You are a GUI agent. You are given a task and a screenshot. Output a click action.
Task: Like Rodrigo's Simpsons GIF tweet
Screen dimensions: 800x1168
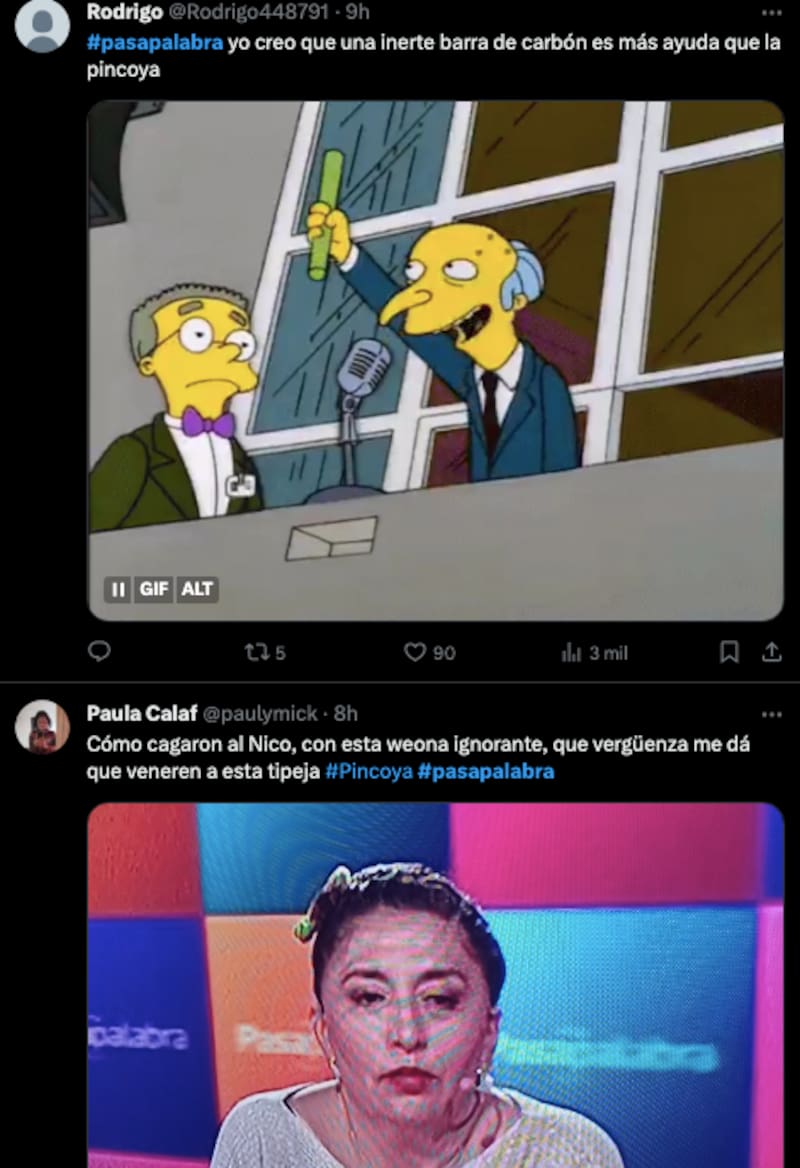point(416,652)
